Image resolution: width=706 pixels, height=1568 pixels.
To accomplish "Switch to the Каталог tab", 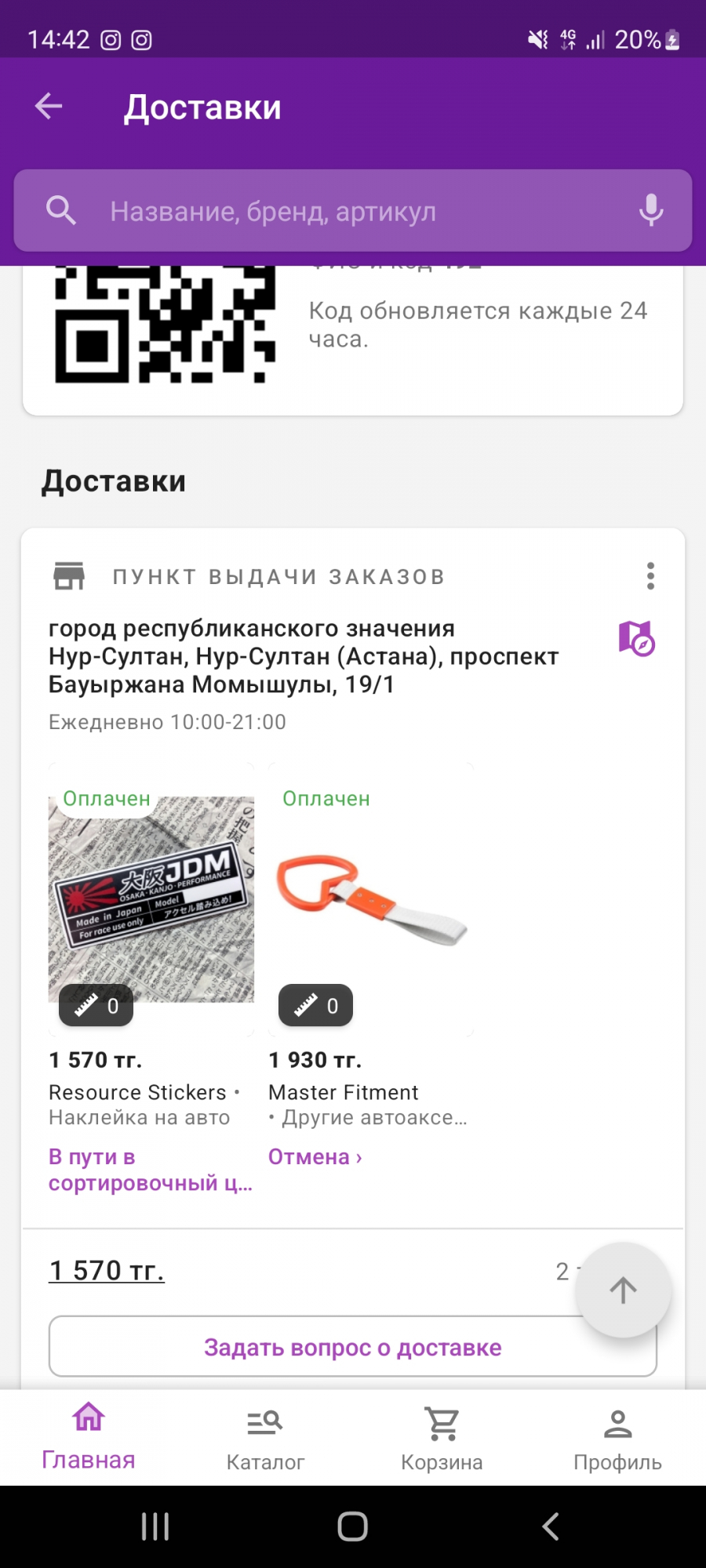I will click(x=265, y=1437).
